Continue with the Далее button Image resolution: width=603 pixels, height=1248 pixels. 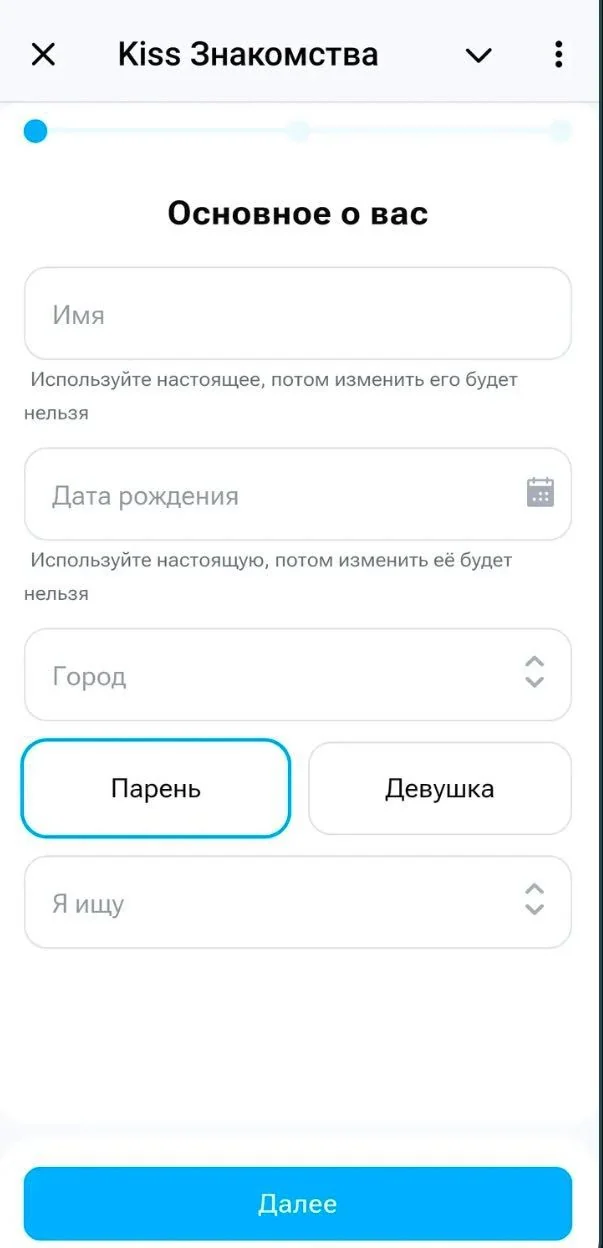click(x=298, y=1203)
